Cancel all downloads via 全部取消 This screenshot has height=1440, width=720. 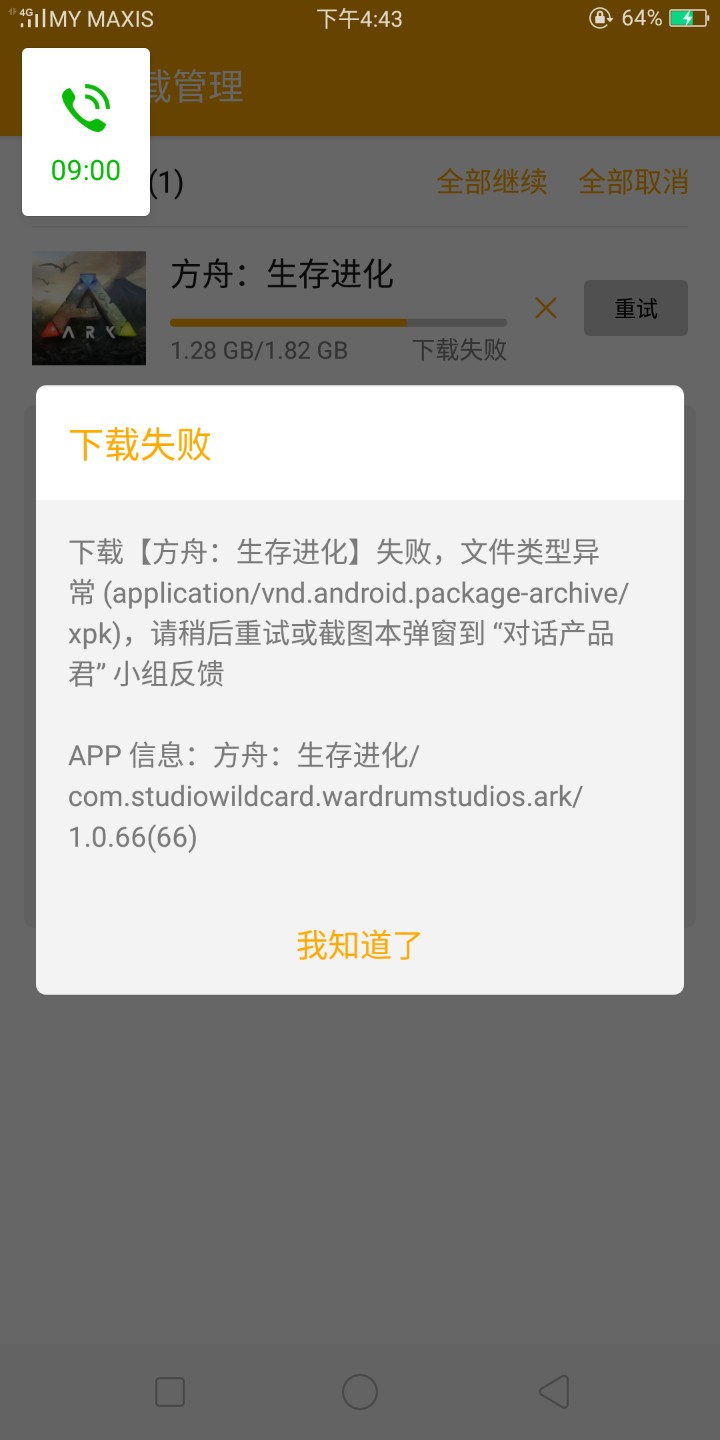[x=633, y=182]
